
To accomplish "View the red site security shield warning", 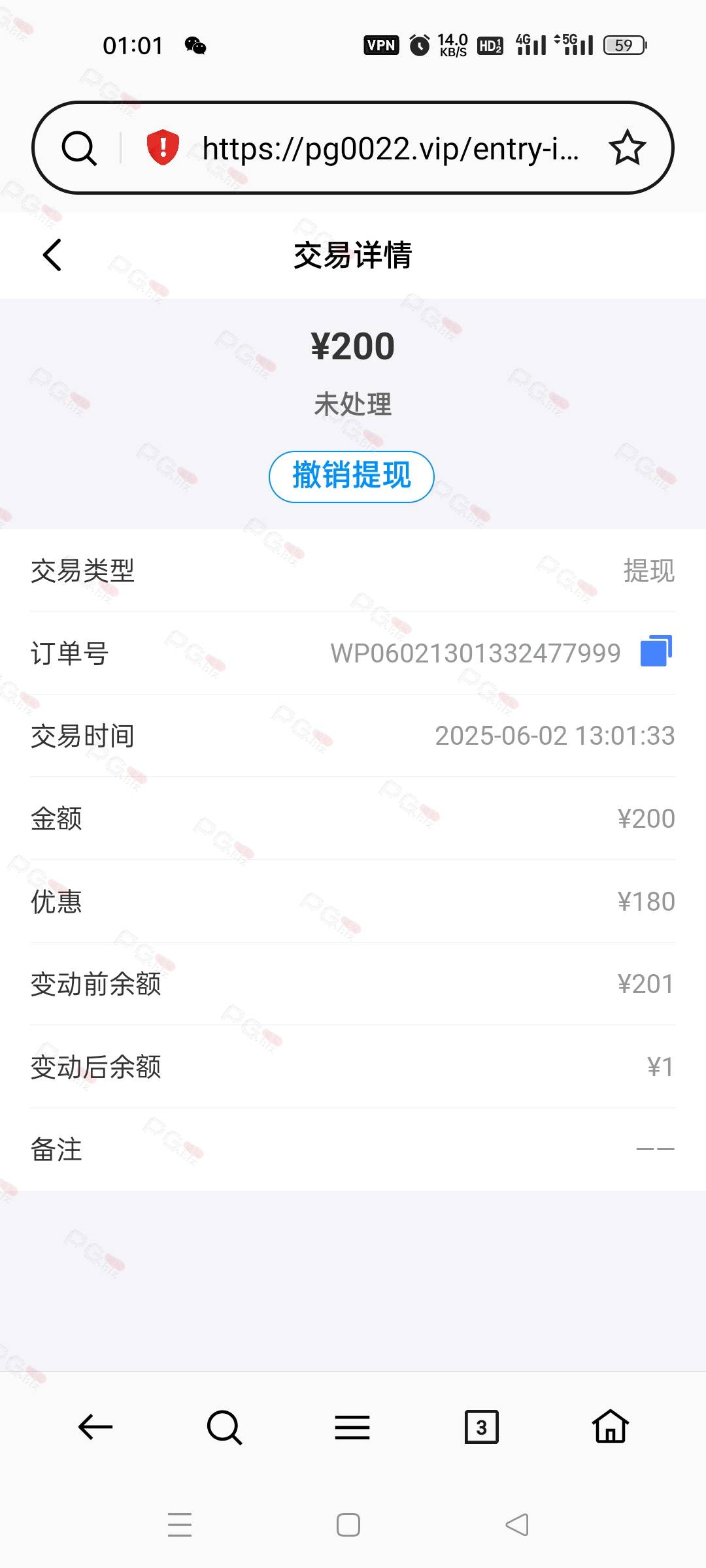I will point(163,147).
